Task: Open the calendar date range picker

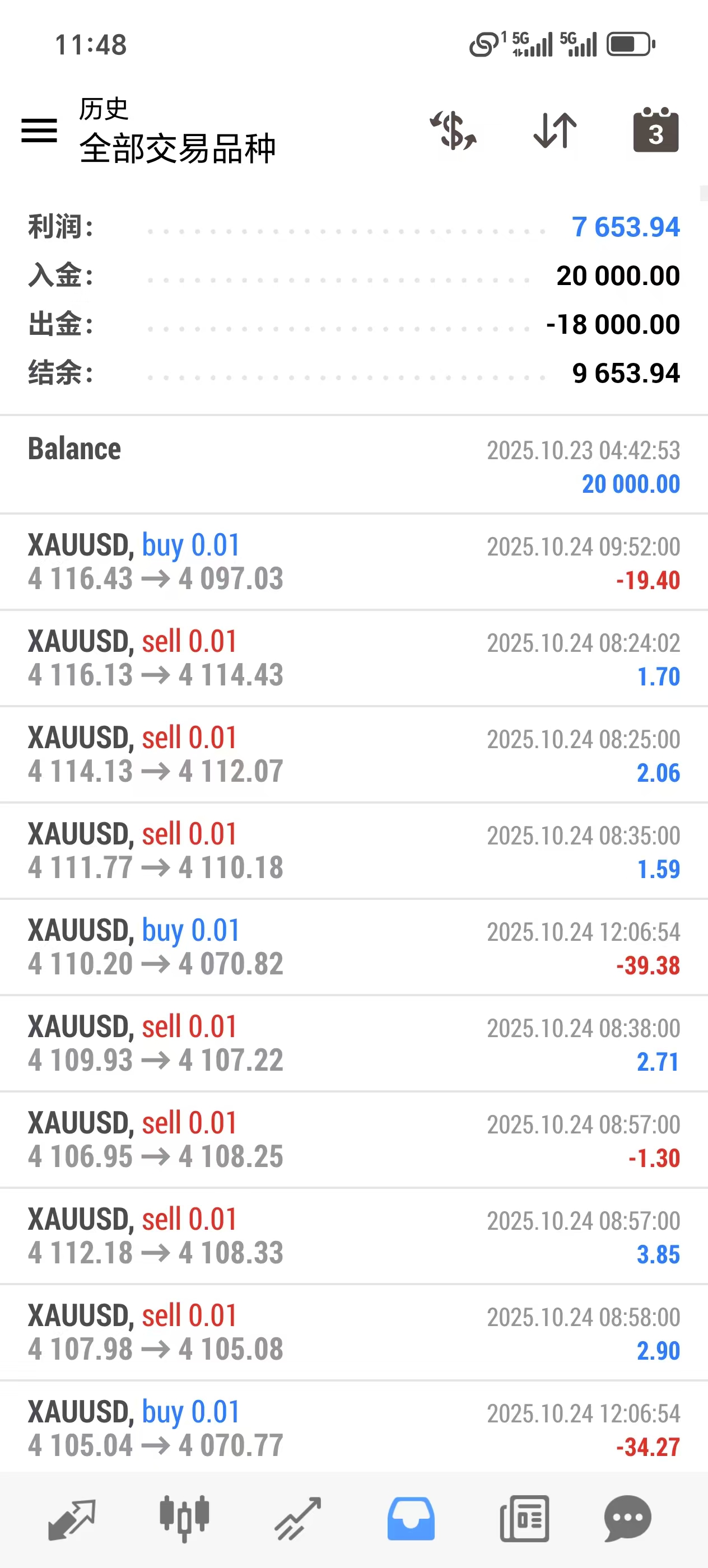Action: [x=656, y=131]
